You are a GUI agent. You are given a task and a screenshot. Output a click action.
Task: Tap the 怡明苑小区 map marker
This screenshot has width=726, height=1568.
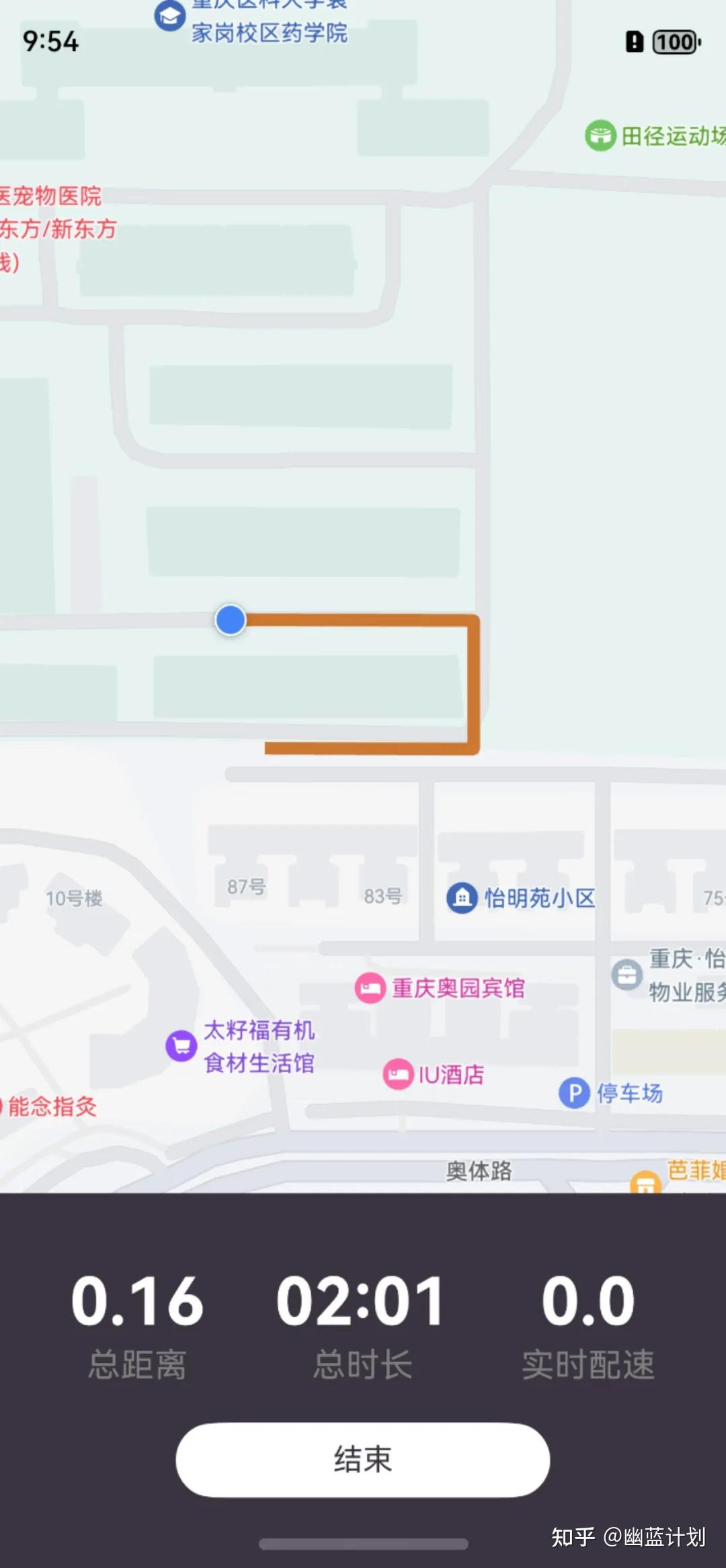(x=462, y=897)
